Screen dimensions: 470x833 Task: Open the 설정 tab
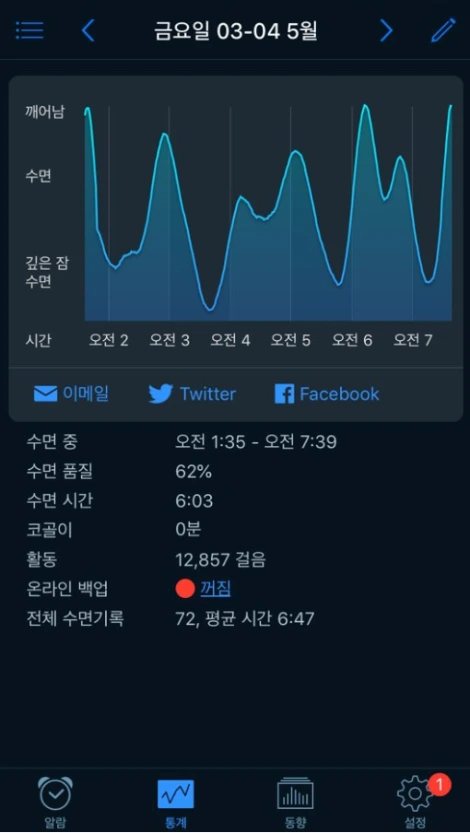[415, 801]
